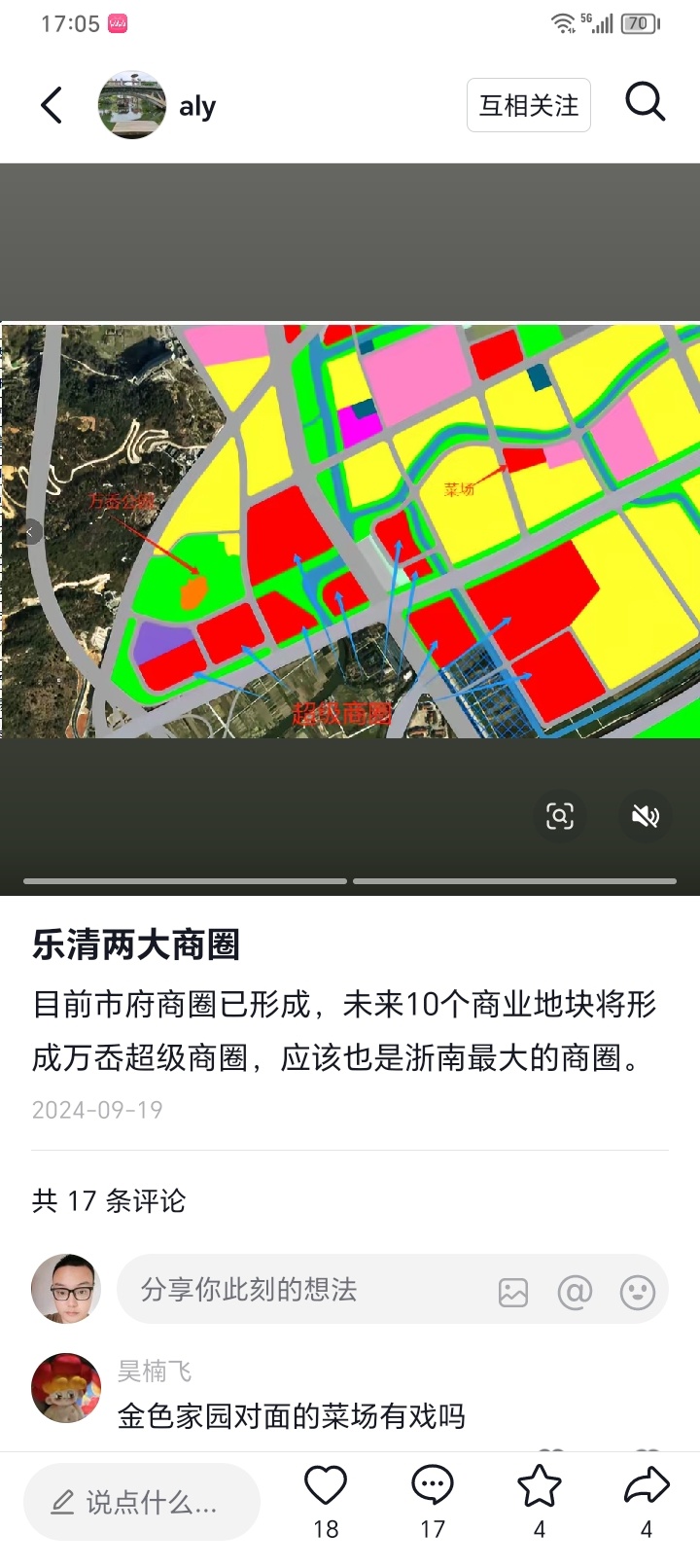Open the 乐清两大商圈 map image
This screenshot has height=1568, width=700.
(x=350, y=531)
